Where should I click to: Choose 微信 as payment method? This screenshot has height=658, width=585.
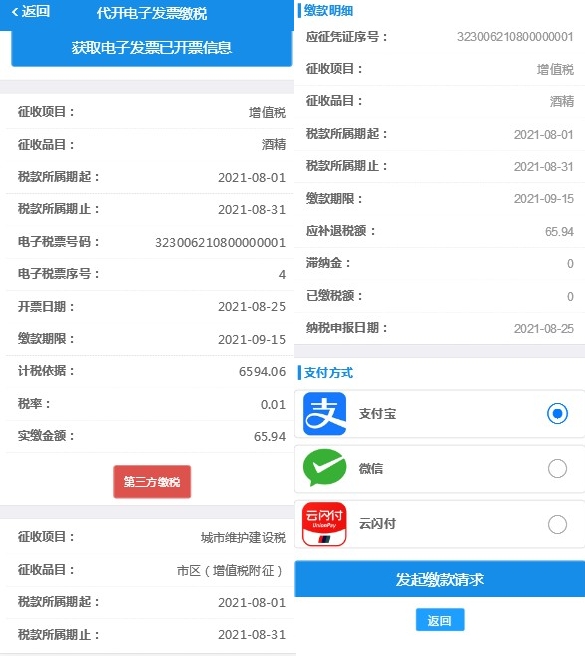click(439, 469)
